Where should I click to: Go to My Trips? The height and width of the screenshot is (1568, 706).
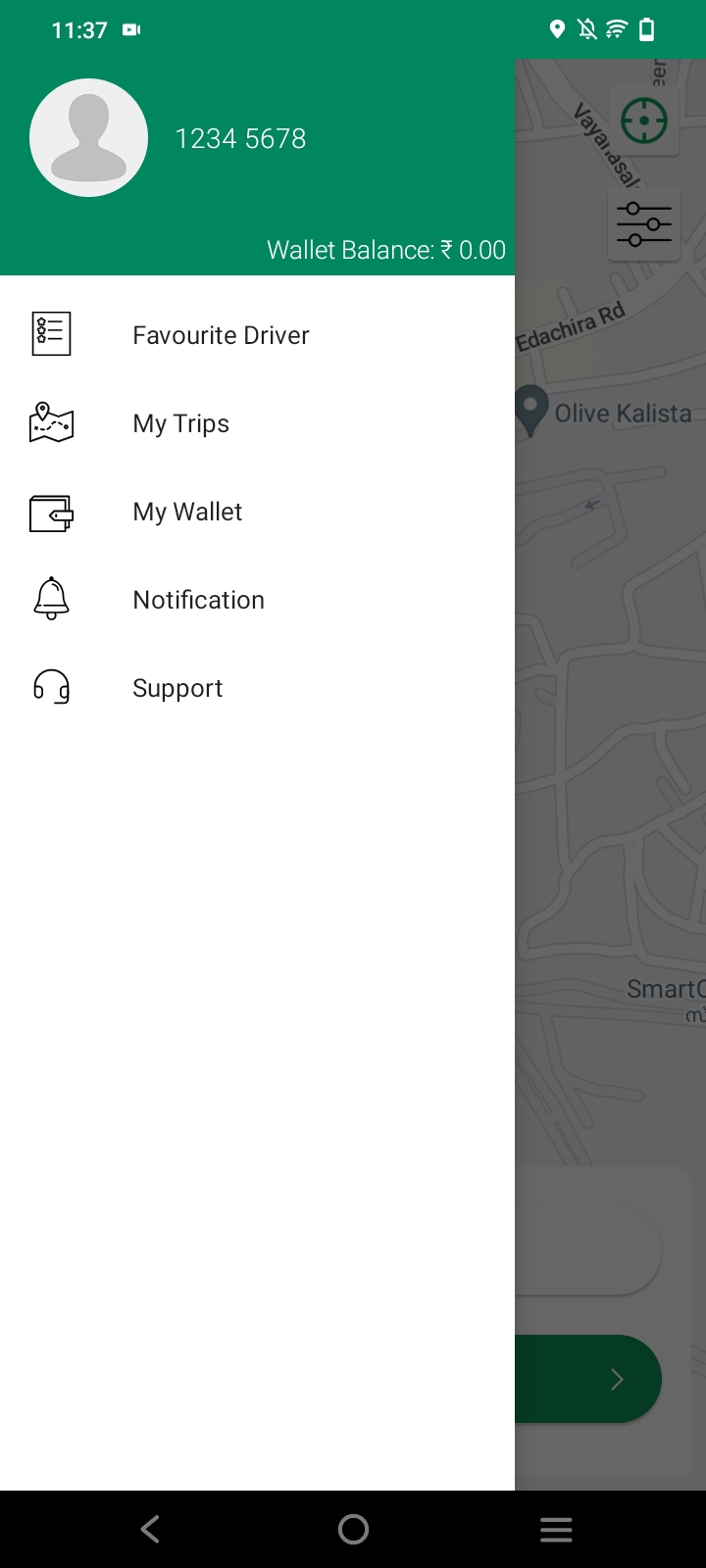[181, 423]
